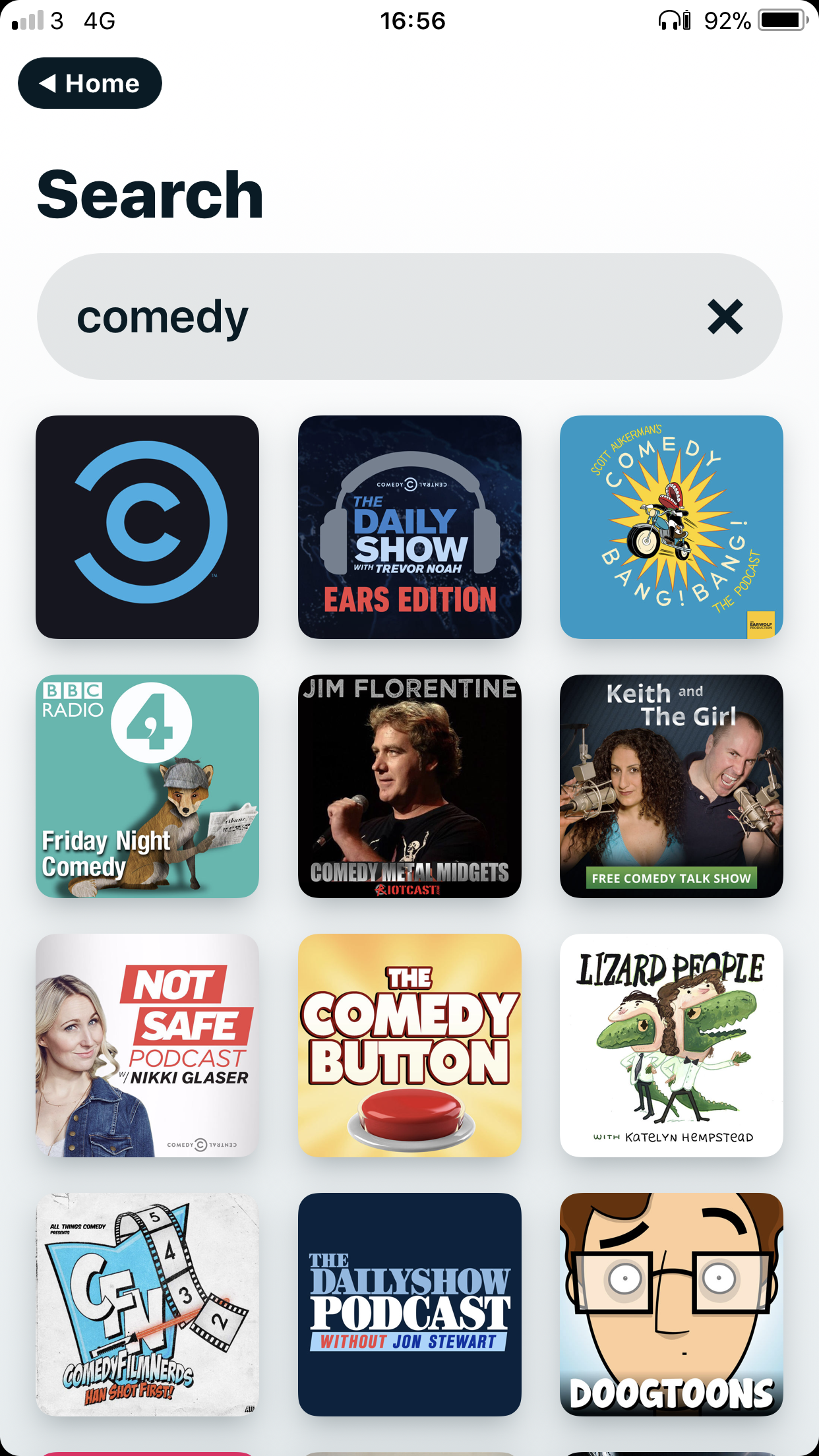Open The Comedy Button podcast

pos(409,1045)
